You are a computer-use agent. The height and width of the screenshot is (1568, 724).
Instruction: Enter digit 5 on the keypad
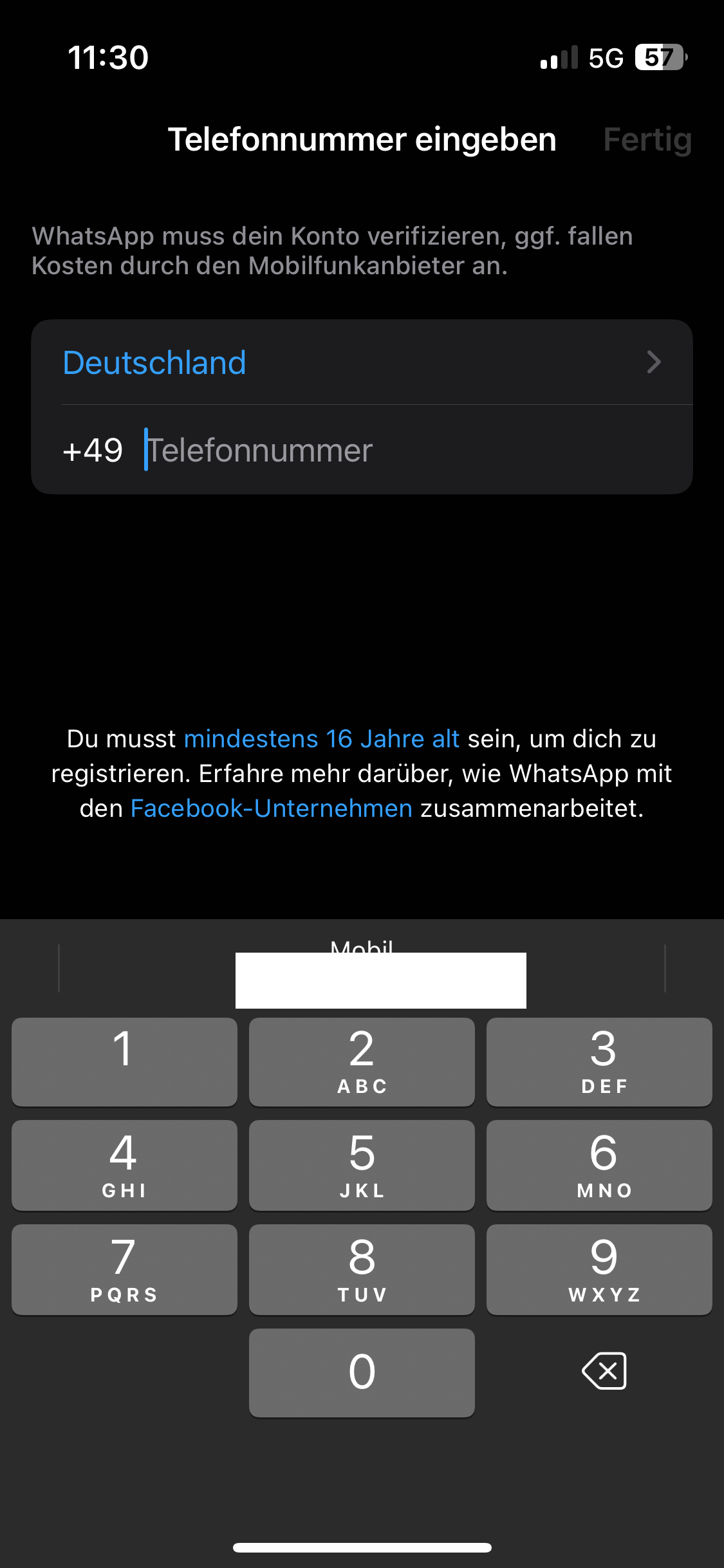[362, 1165]
